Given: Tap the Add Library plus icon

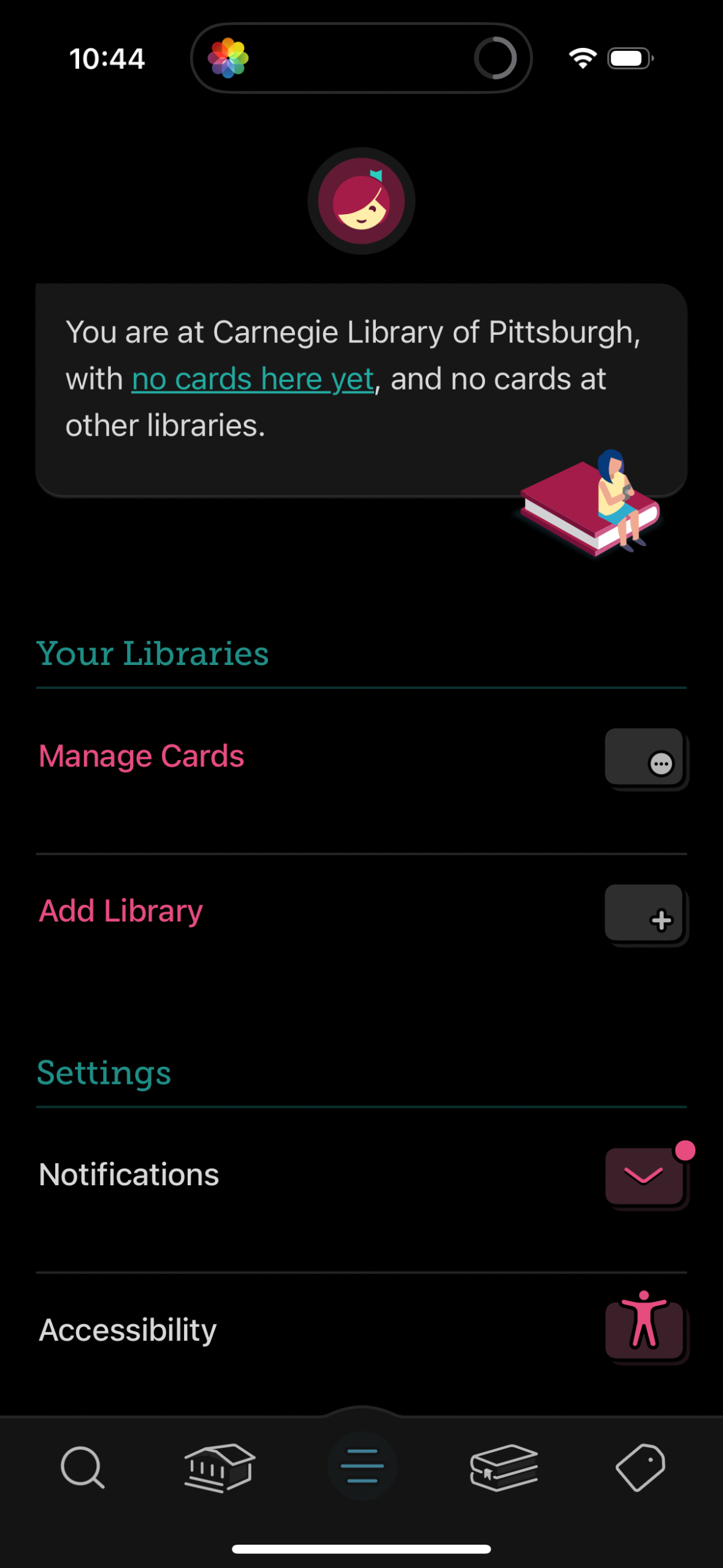Looking at the screenshot, I should click(x=645, y=914).
